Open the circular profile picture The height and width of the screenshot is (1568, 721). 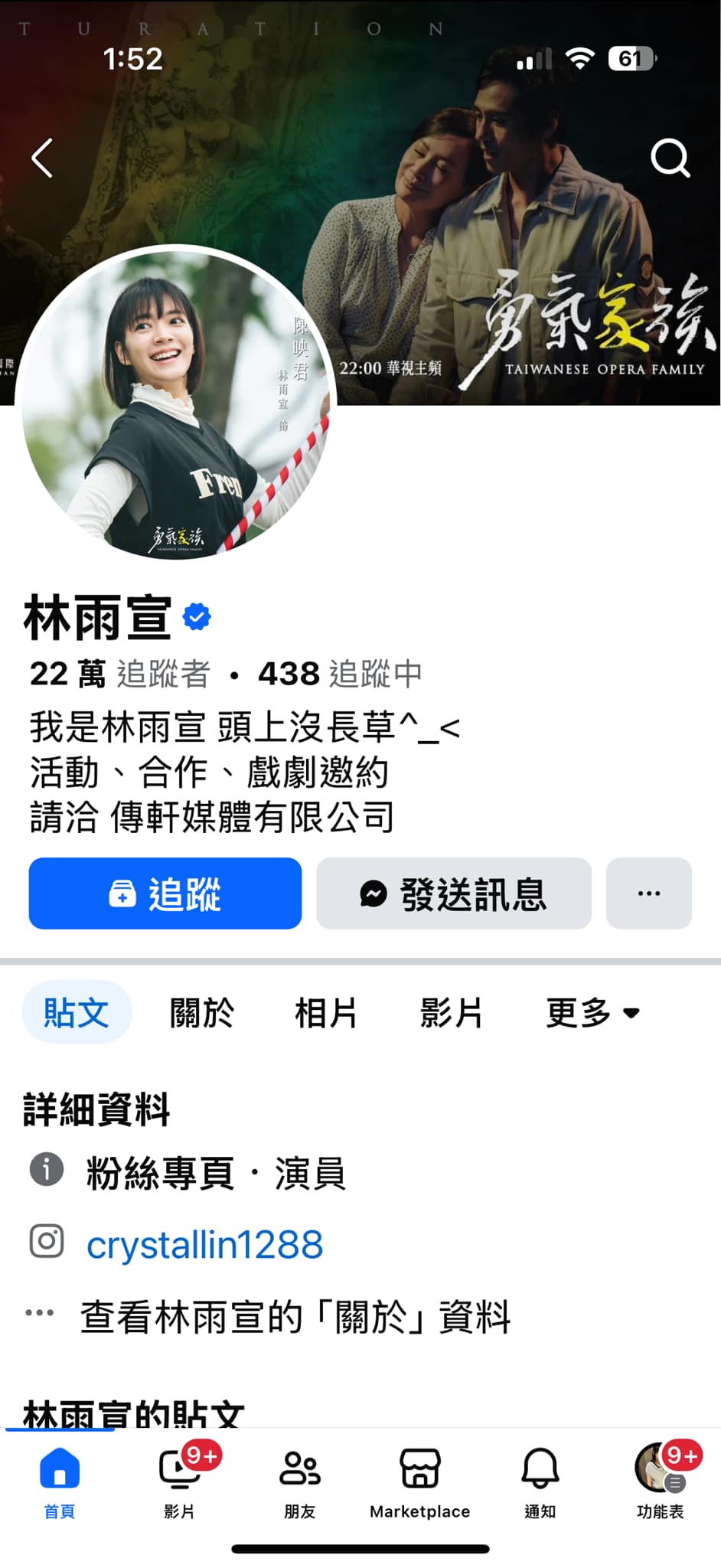176,402
